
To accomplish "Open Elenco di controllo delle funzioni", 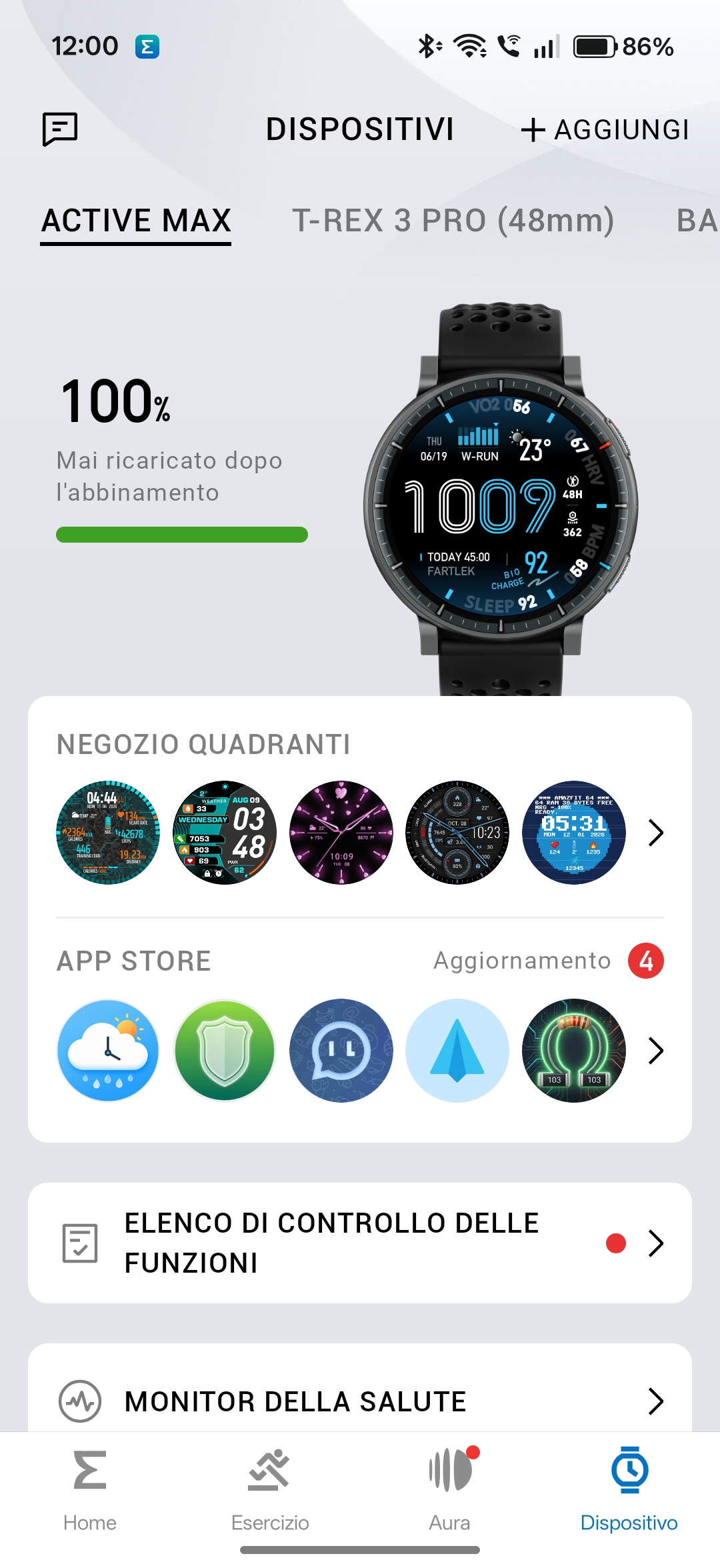I will 360,1243.
